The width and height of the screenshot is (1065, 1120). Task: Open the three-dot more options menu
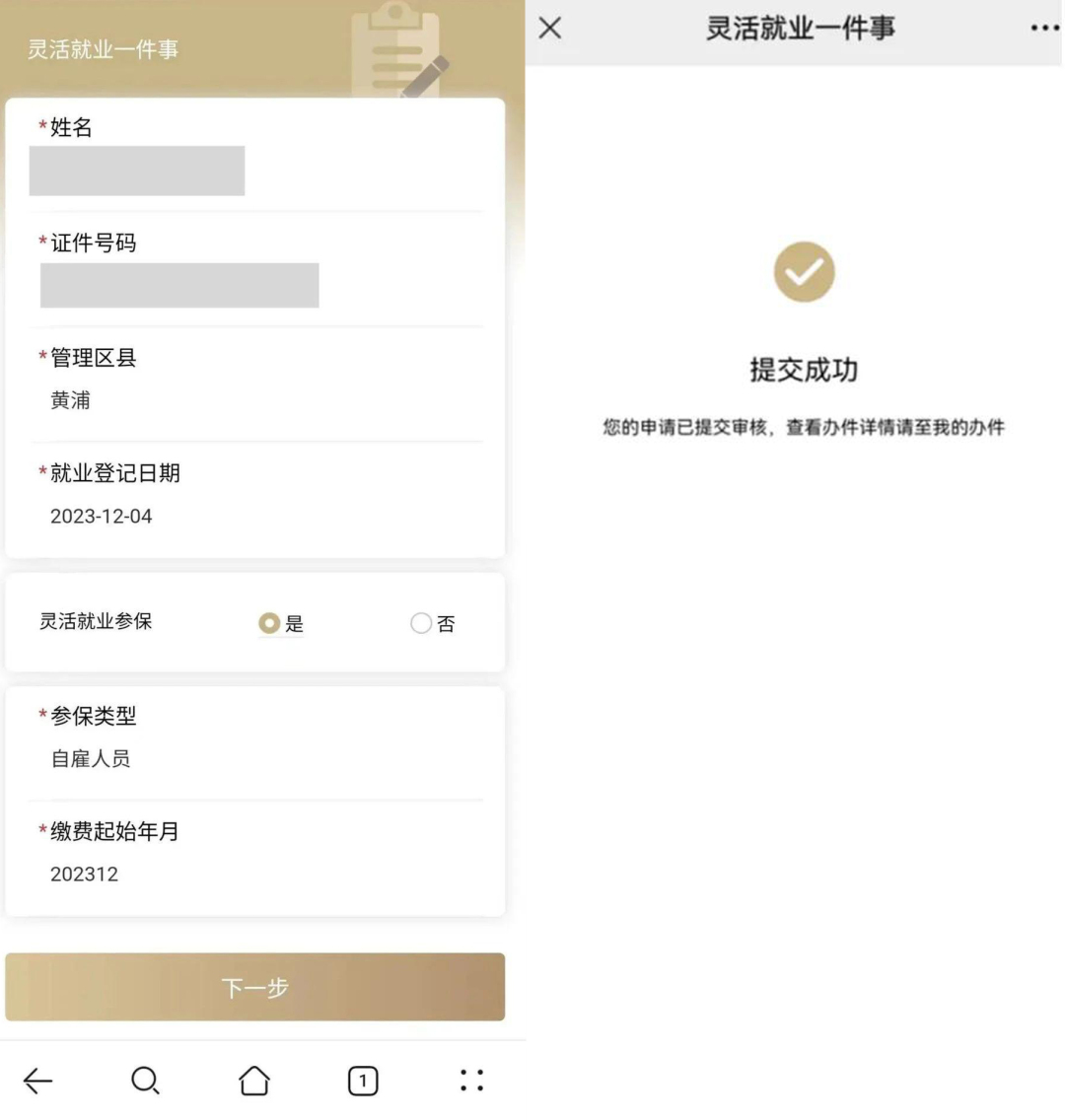click(x=1043, y=28)
